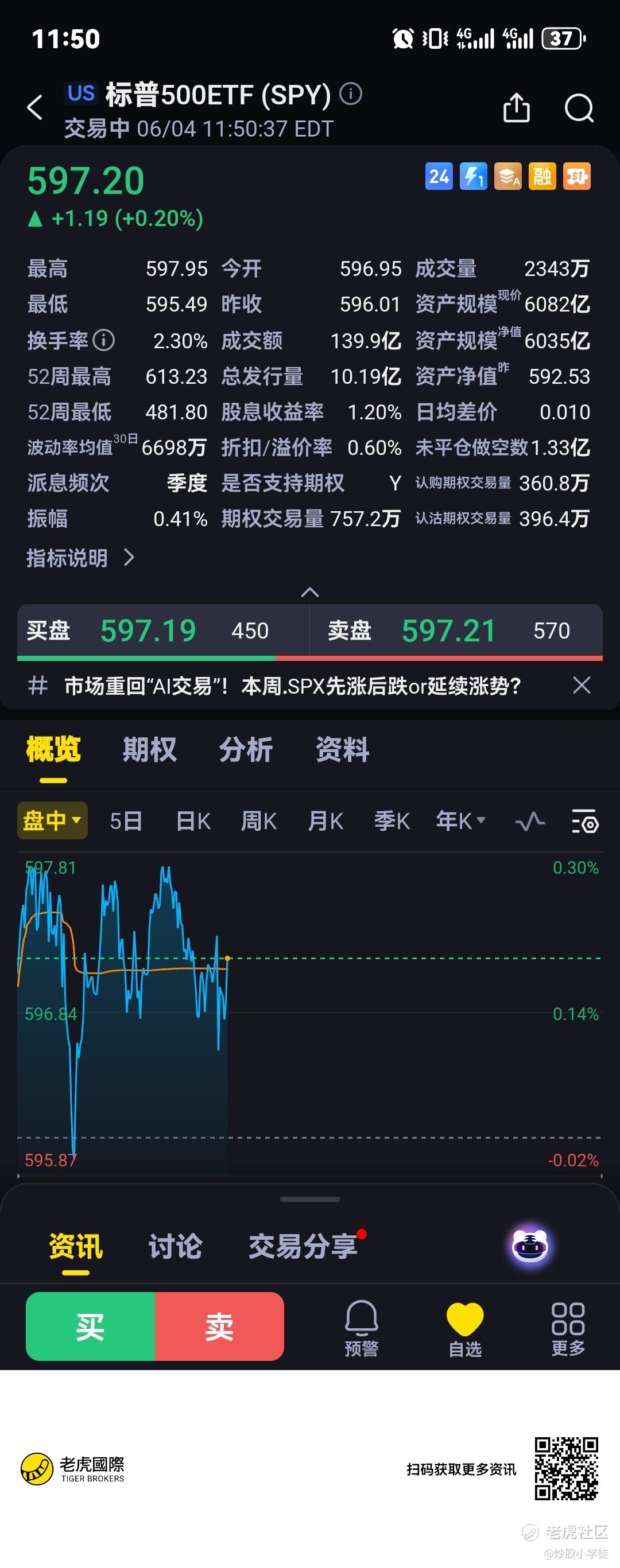The width and height of the screenshot is (620, 1568).
Task: Open the 交易分享 section
Action: 303,1246
